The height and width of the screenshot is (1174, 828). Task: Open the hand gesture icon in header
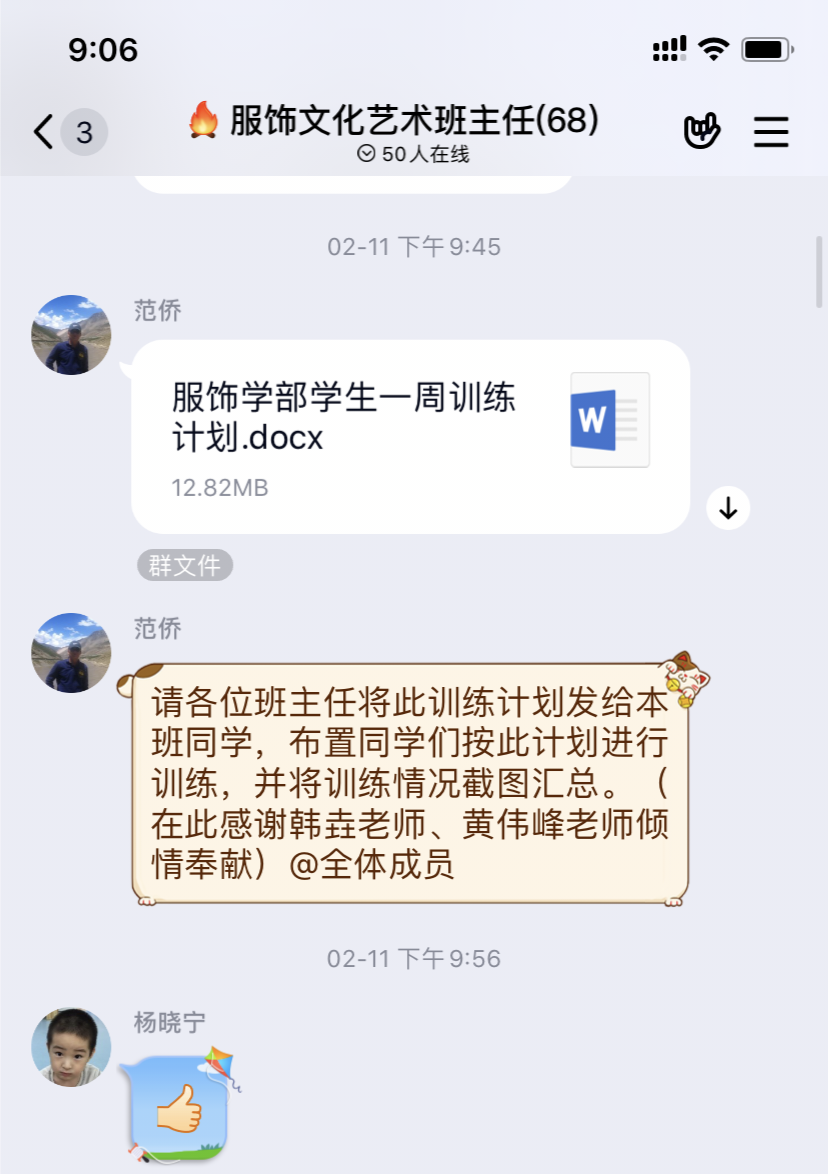pos(702,132)
